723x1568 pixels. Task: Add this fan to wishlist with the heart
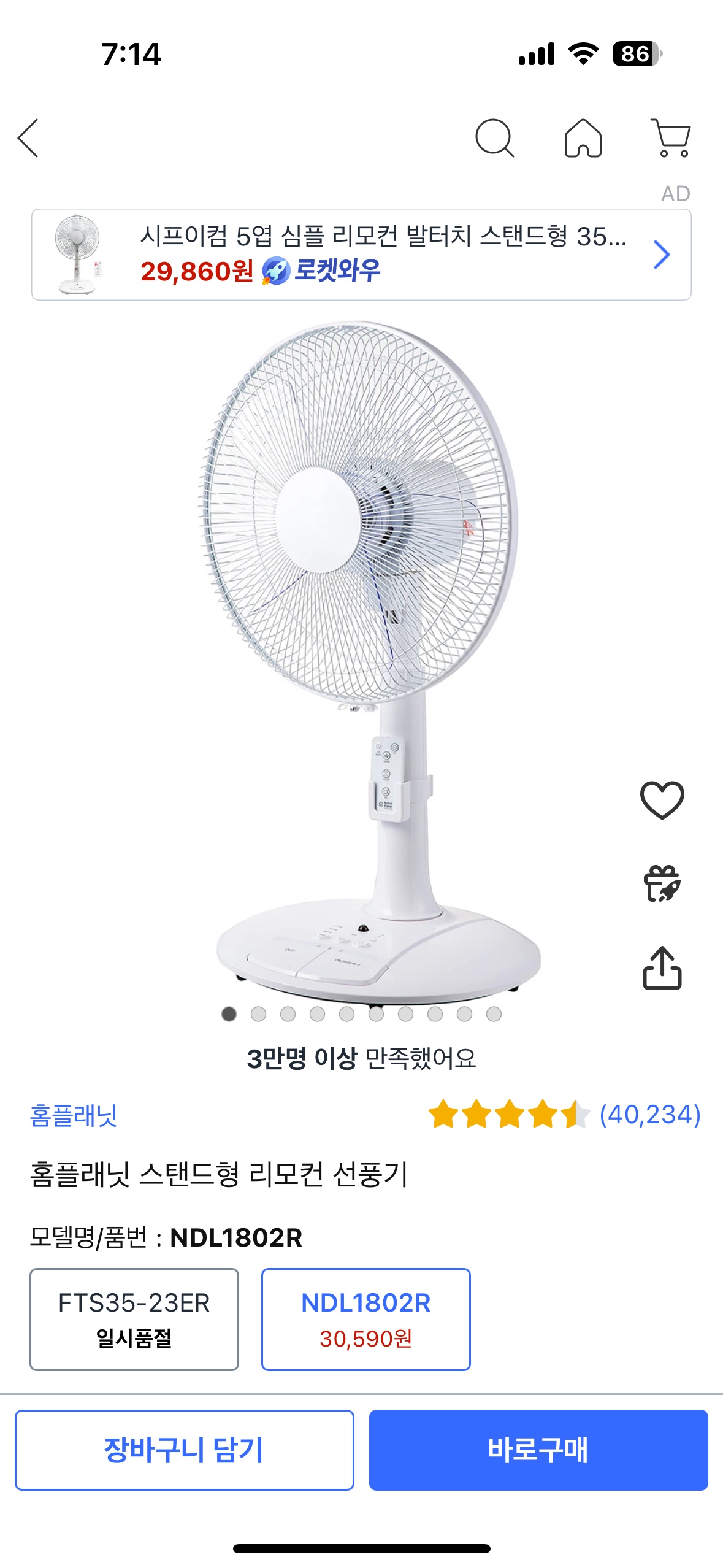coord(662,800)
